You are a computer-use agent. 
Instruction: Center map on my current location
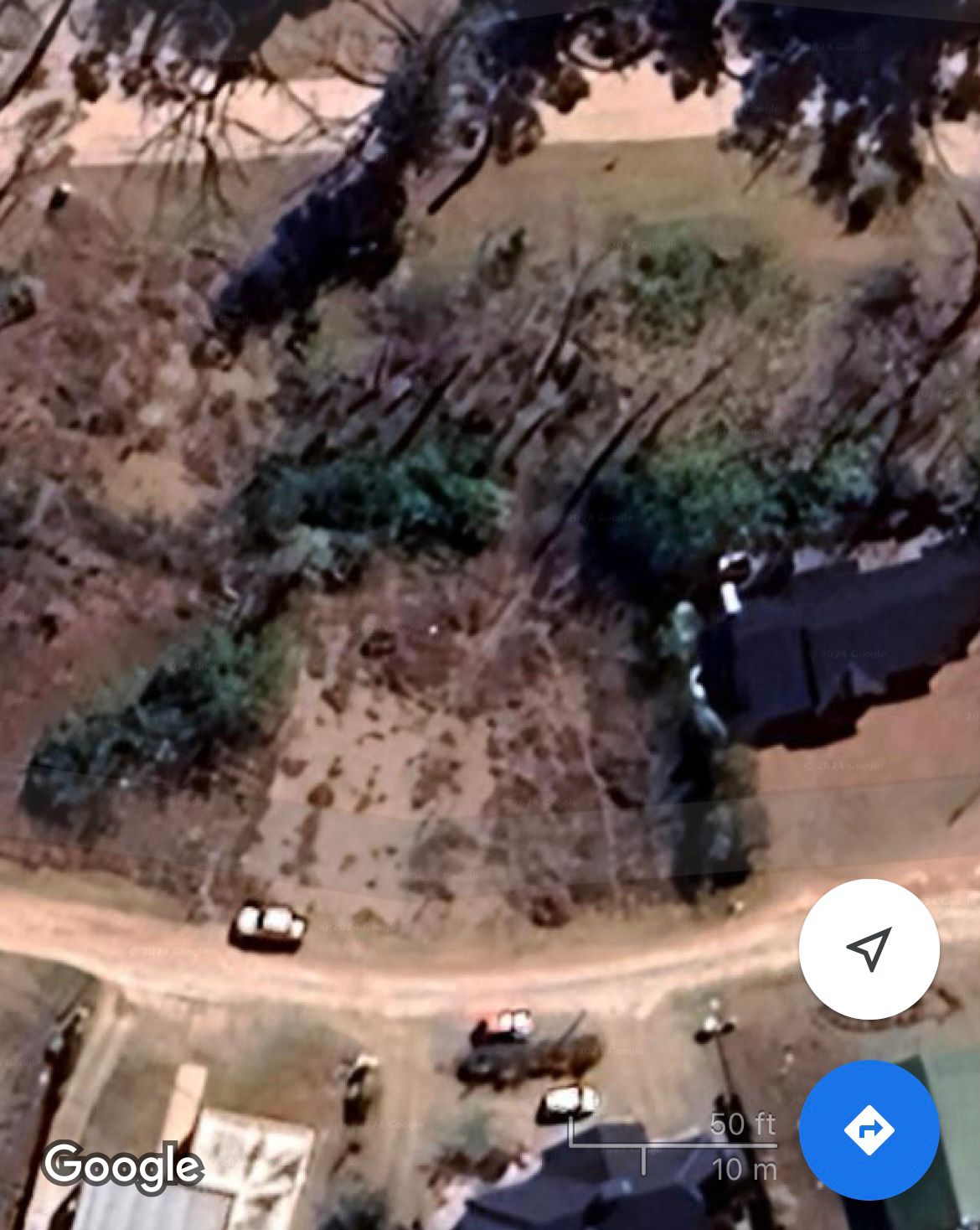[869, 948]
